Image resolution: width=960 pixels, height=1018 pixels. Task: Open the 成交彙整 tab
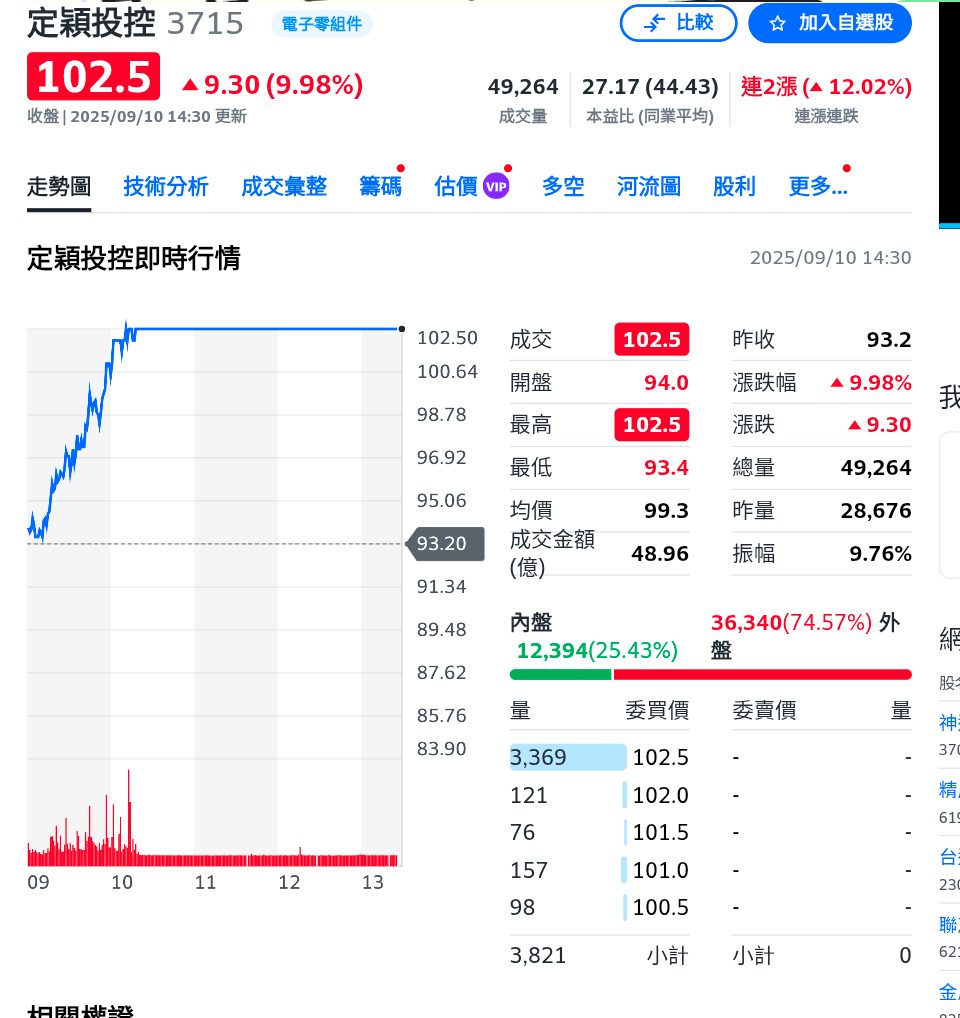point(284,186)
